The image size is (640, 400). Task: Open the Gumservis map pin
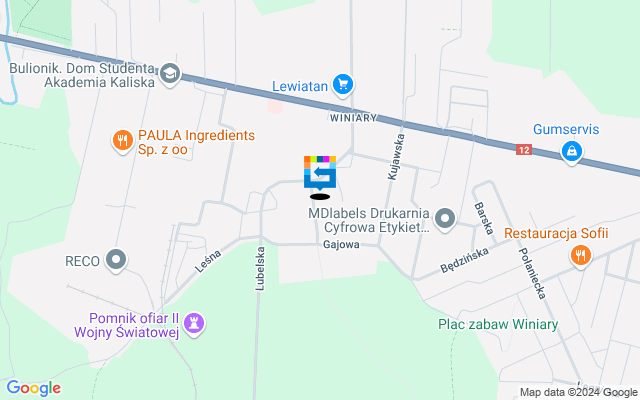pyautogui.click(x=571, y=151)
